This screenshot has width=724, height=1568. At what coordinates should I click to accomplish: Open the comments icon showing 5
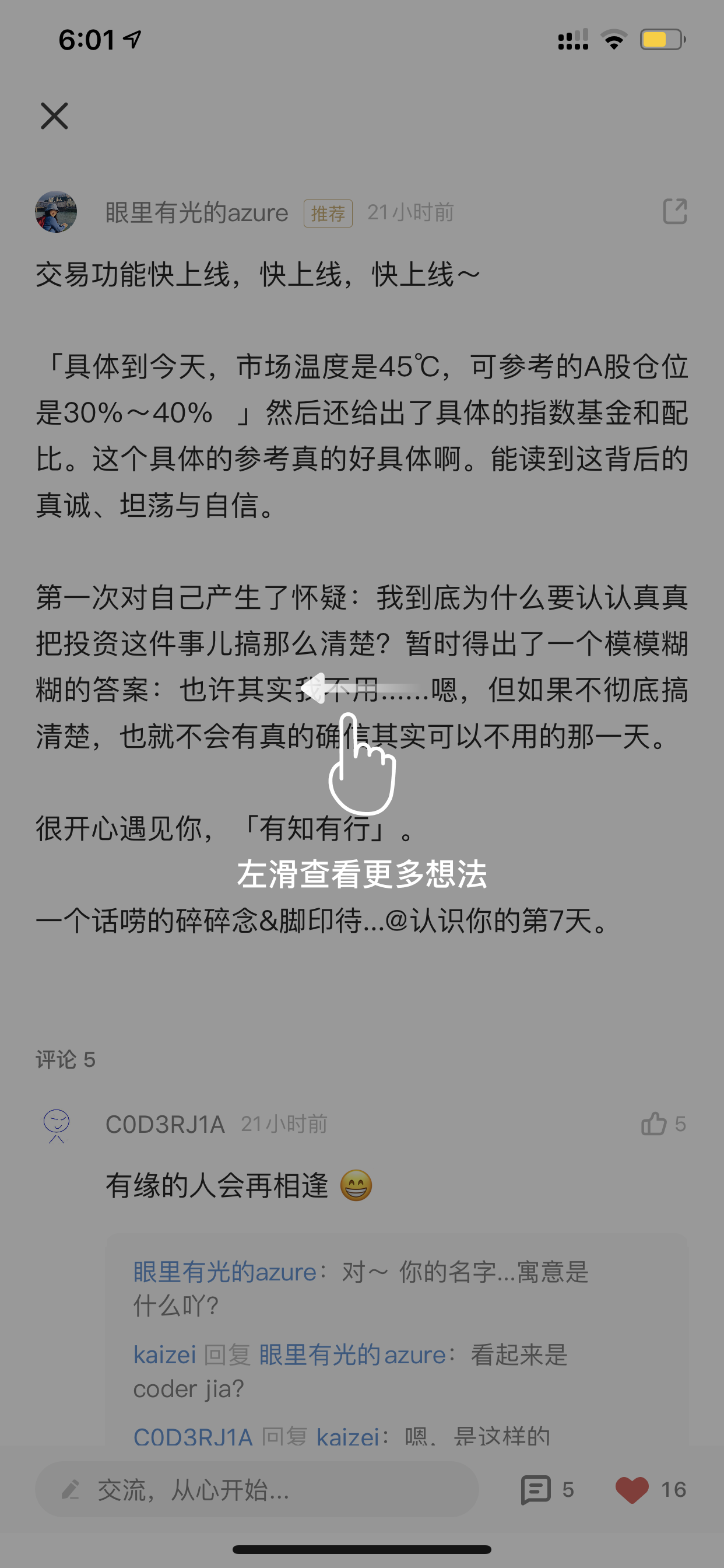click(x=536, y=1489)
